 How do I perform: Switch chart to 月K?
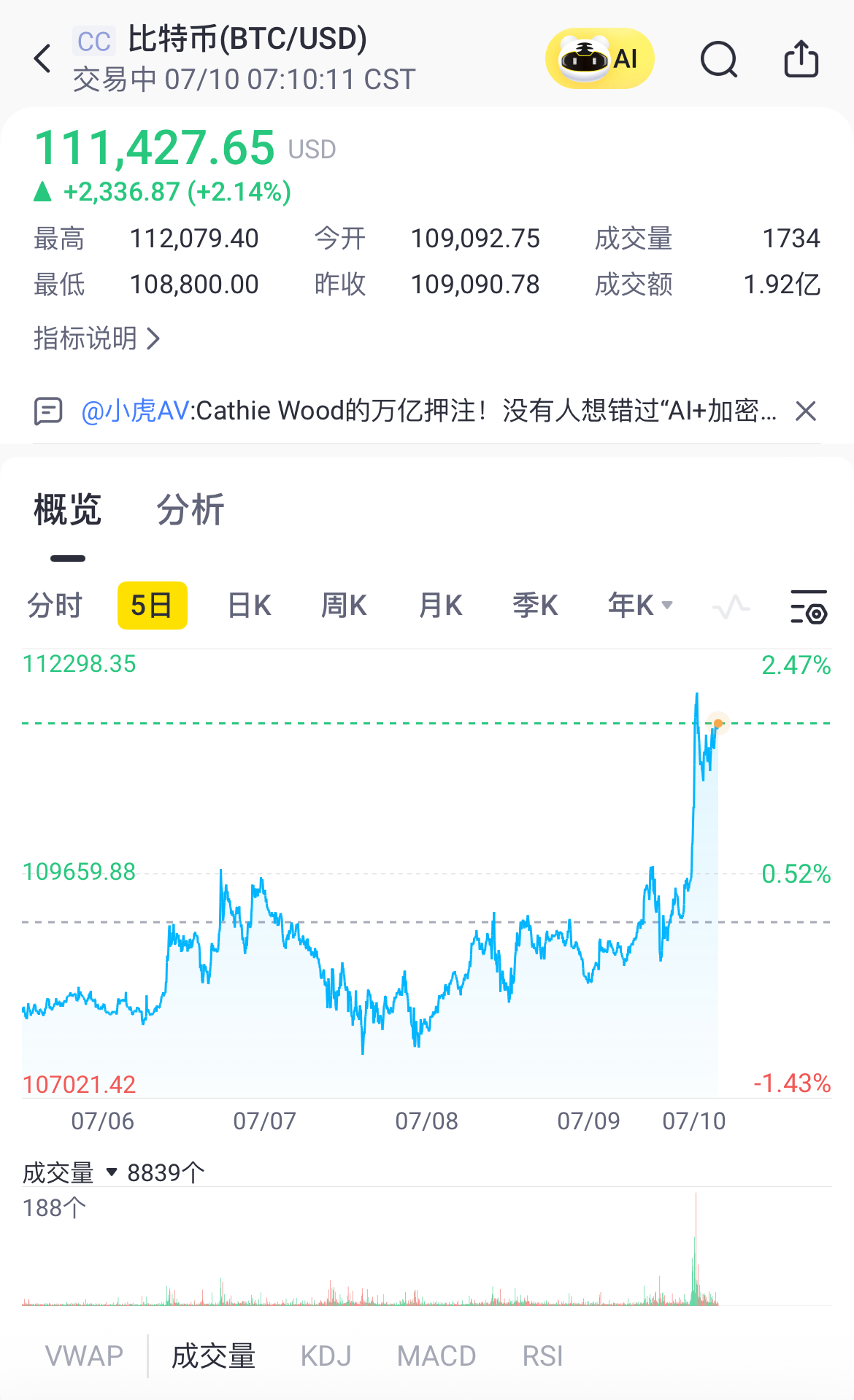click(x=440, y=606)
